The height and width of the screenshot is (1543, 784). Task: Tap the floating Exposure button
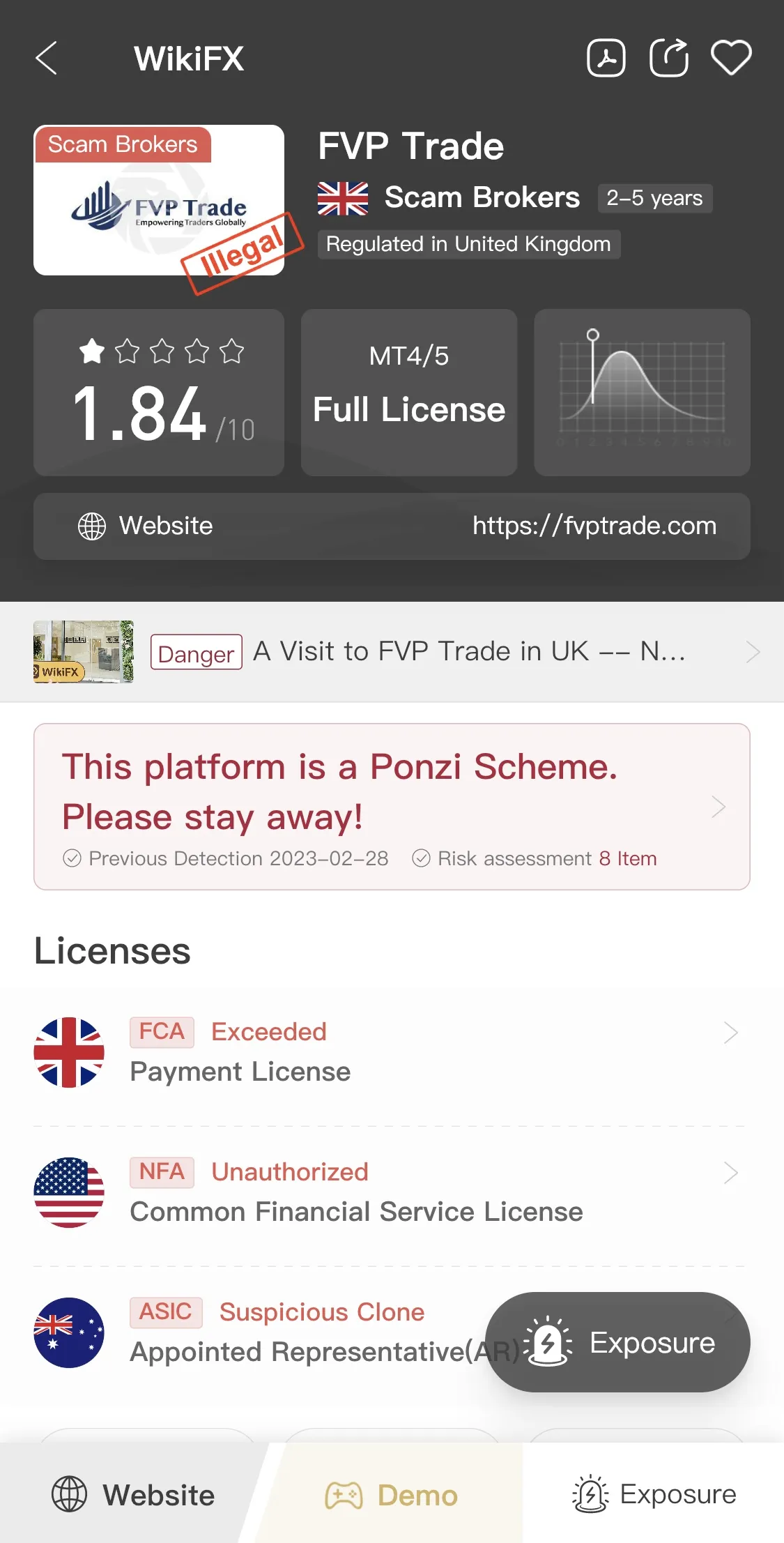coord(617,1342)
